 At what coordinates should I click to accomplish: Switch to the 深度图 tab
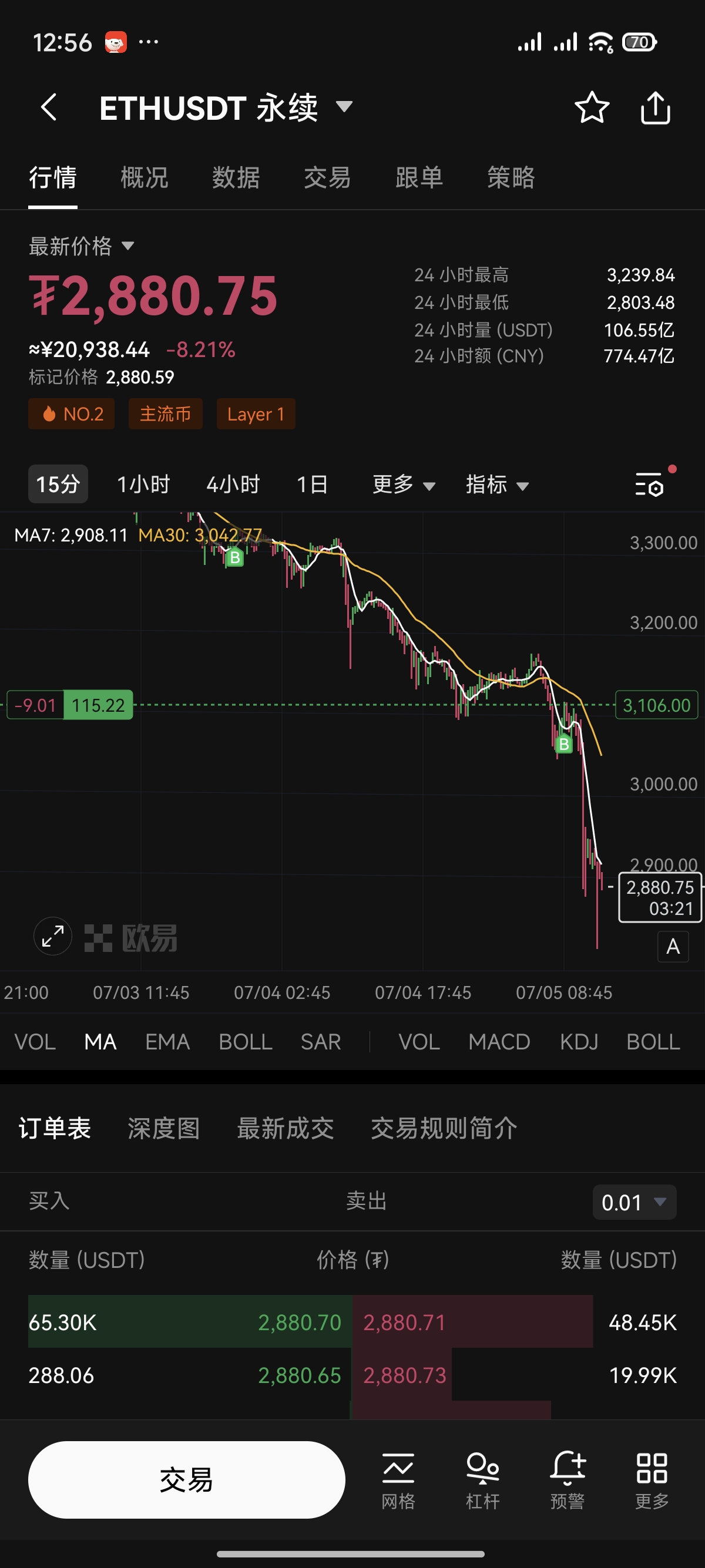pyautogui.click(x=164, y=1128)
